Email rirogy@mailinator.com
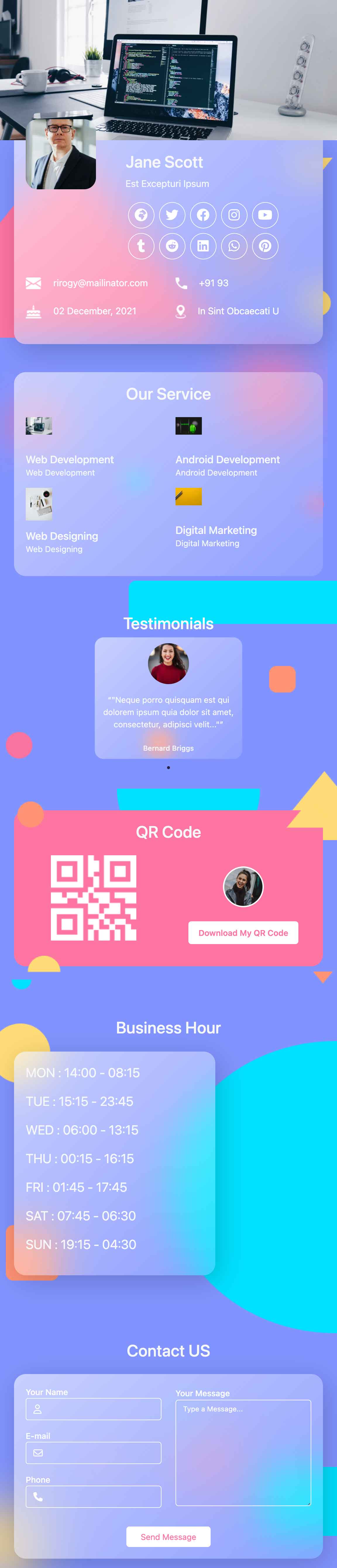 100,283
